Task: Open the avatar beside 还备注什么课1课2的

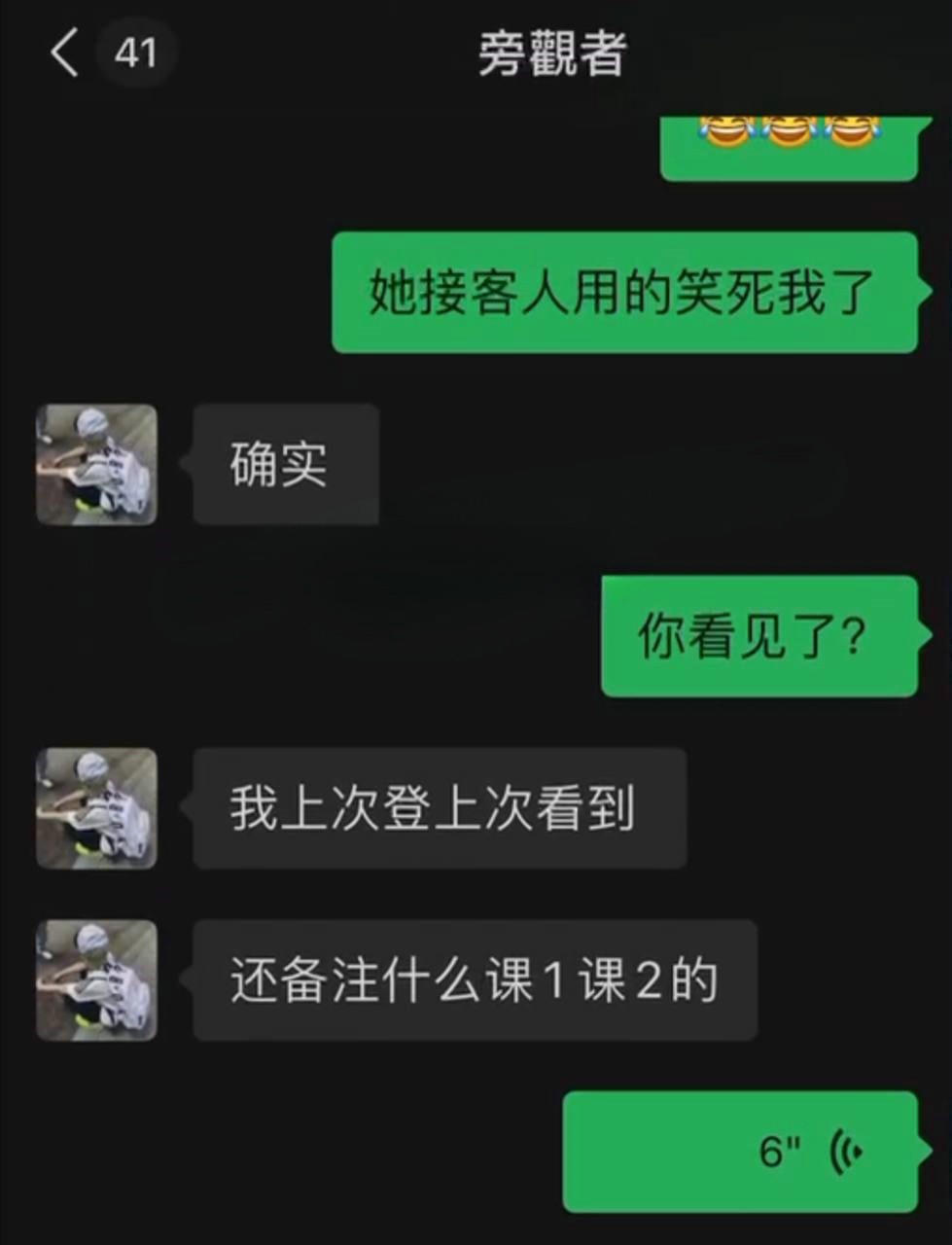Action: [x=96, y=980]
